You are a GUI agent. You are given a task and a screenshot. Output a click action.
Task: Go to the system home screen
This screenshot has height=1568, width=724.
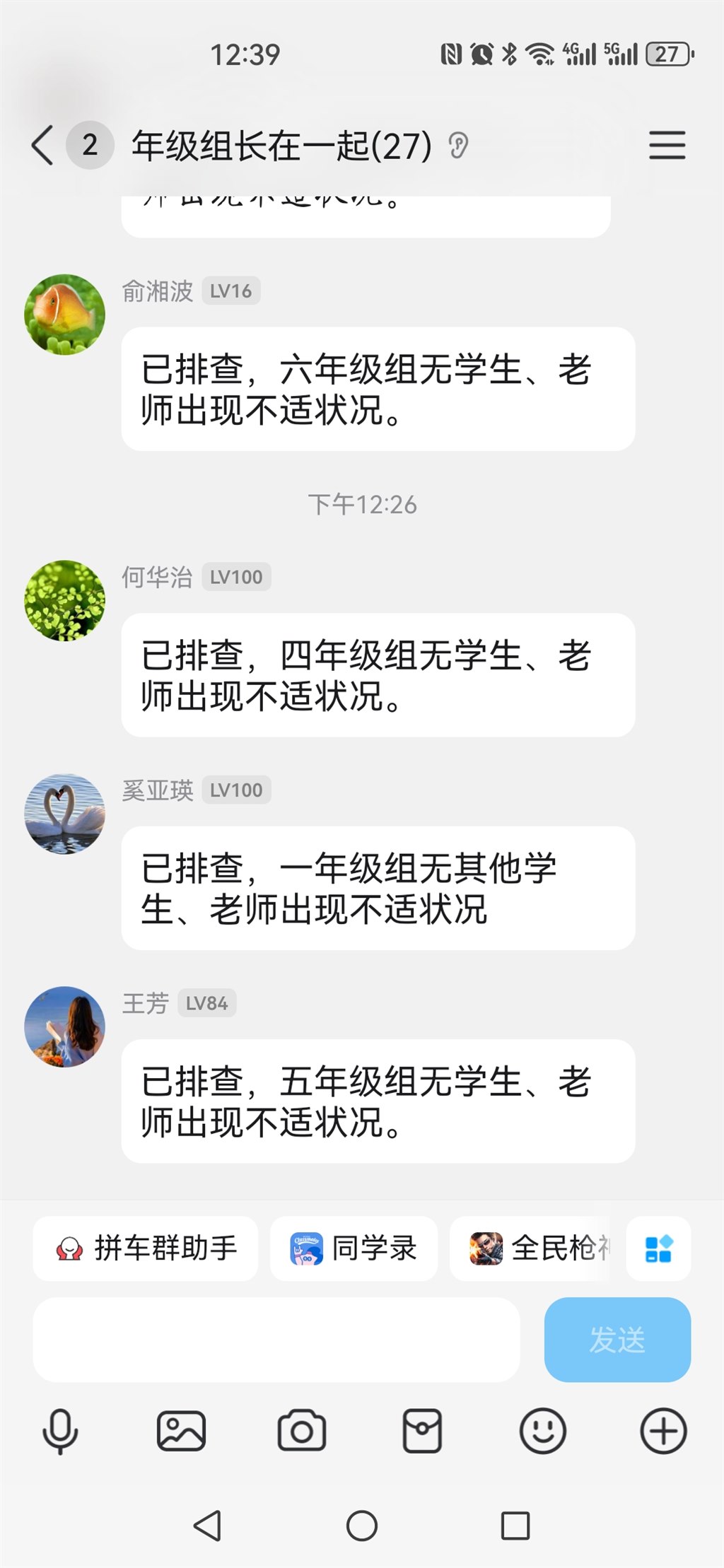pos(361,1526)
